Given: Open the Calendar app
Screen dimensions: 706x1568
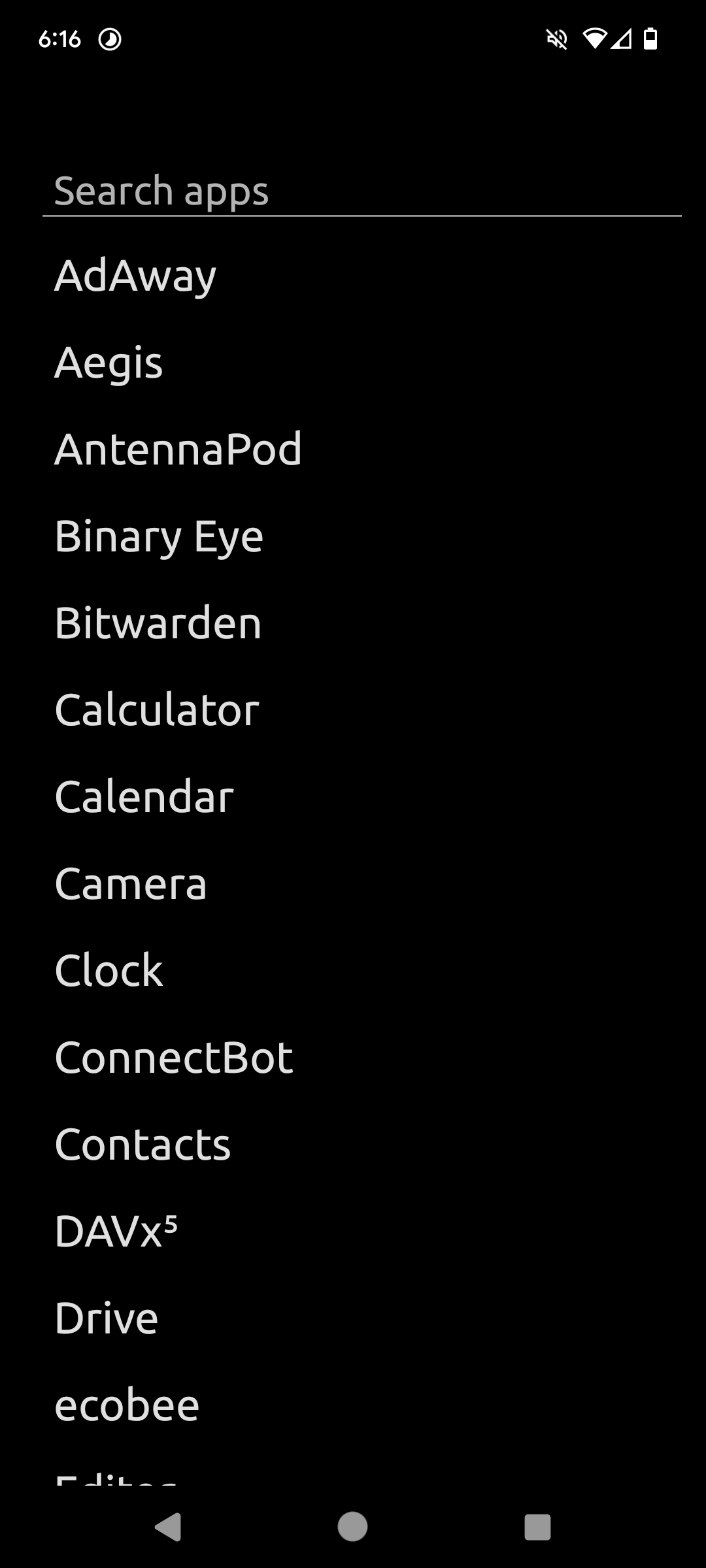Looking at the screenshot, I should point(144,796).
